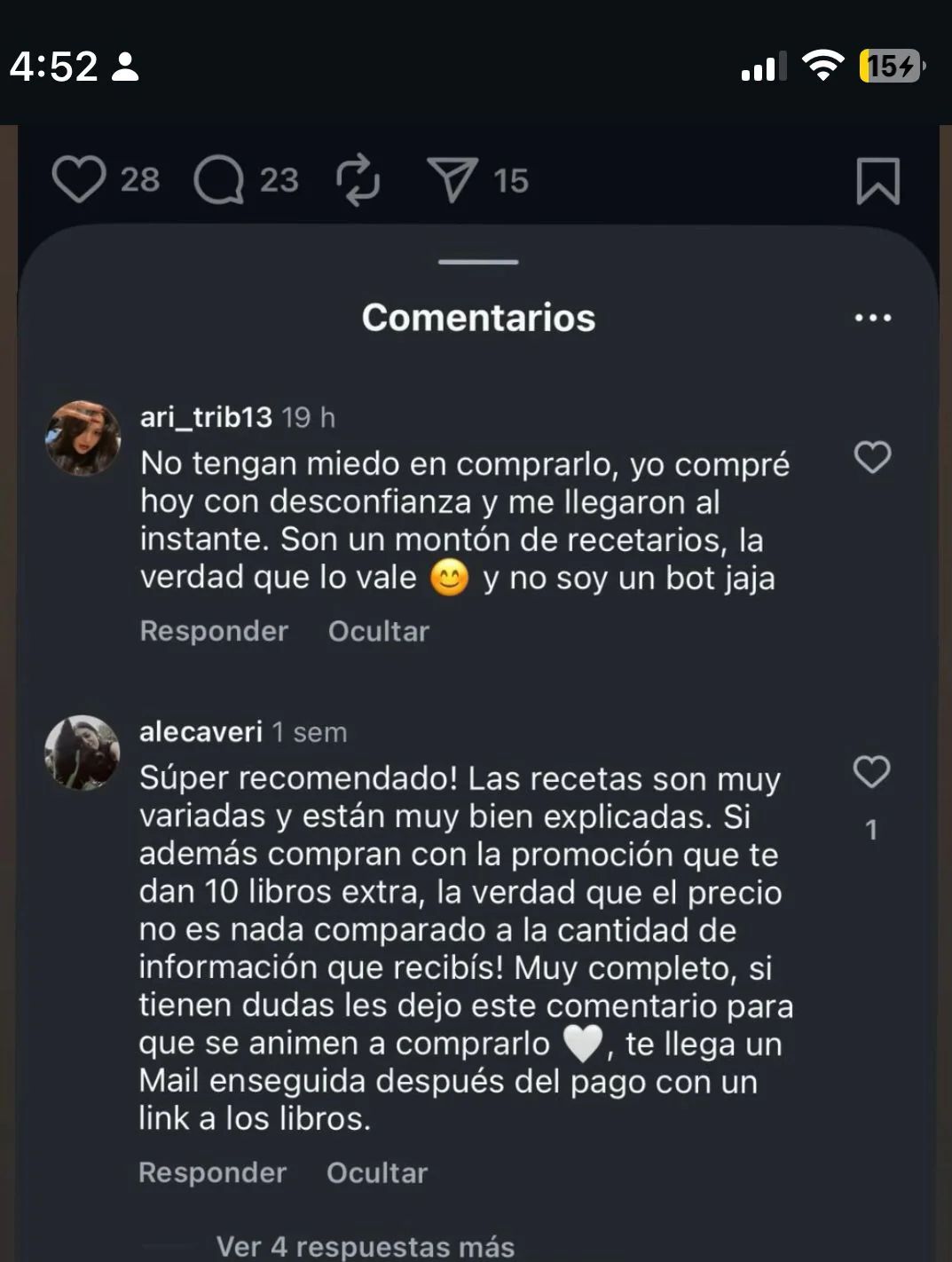Like the post with 28 likes
This screenshot has width=952, height=1262.
click(x=79, y=179)
